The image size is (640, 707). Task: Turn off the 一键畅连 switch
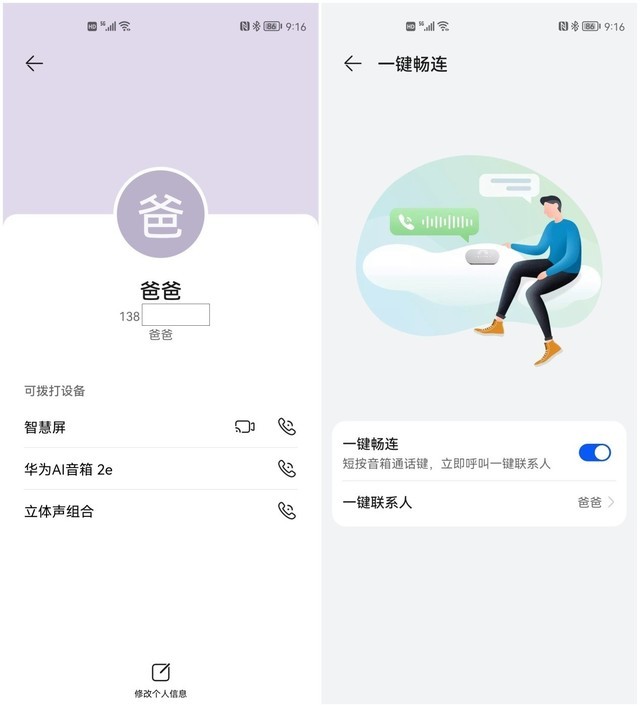(x=594, y=453)
